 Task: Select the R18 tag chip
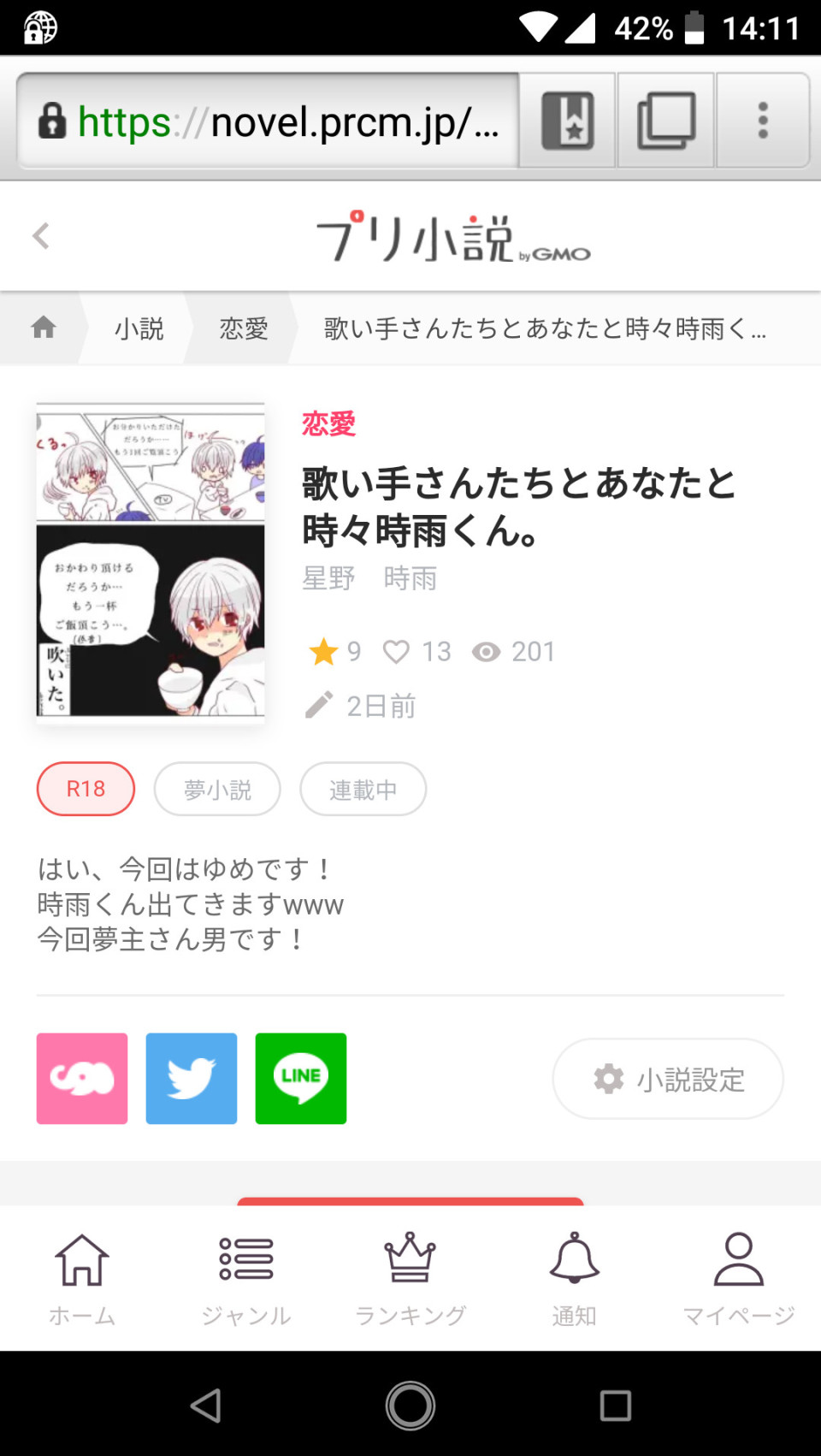(86, 789)
